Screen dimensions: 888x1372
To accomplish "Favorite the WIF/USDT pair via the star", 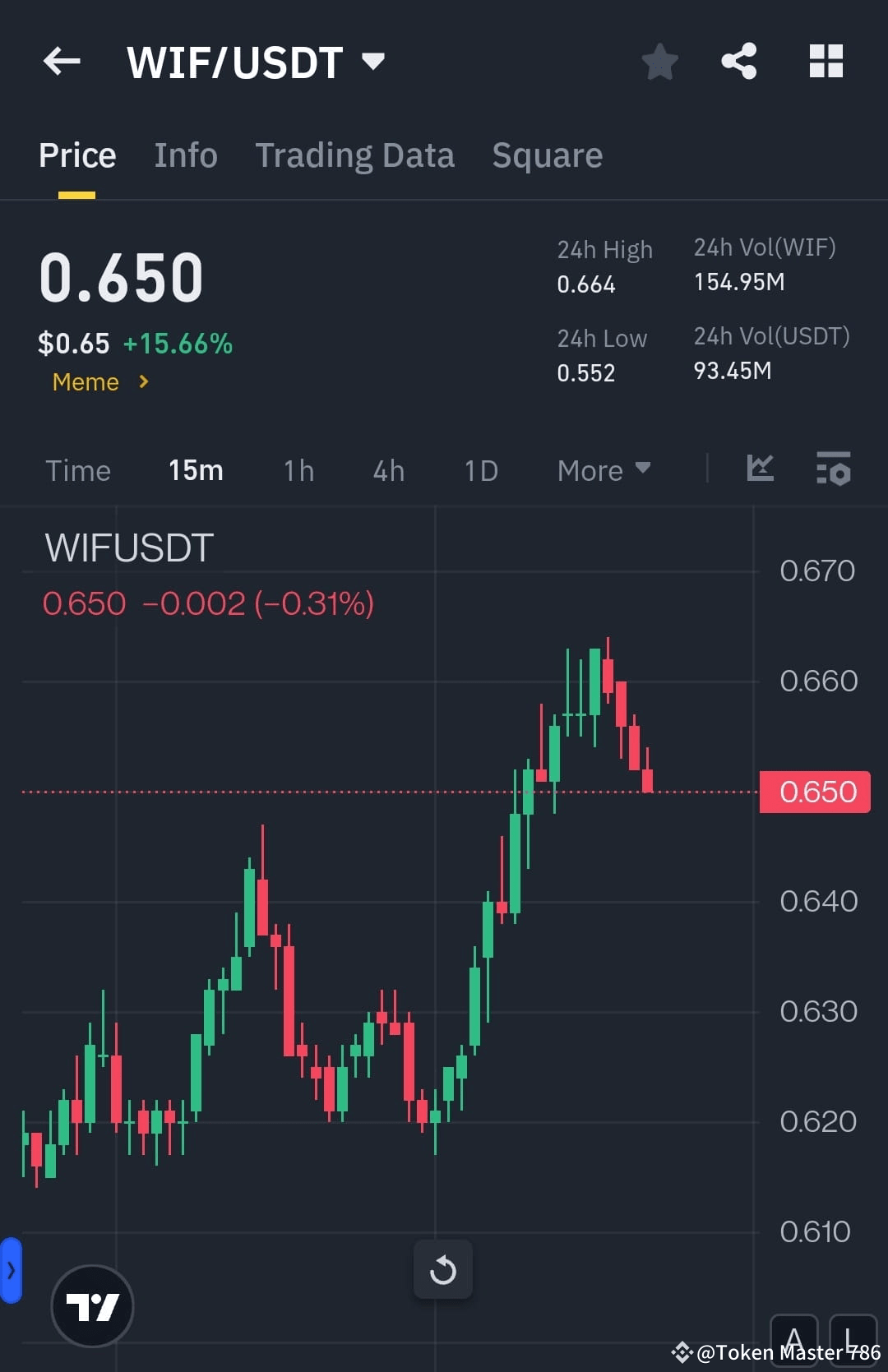I will coord(660,60).
